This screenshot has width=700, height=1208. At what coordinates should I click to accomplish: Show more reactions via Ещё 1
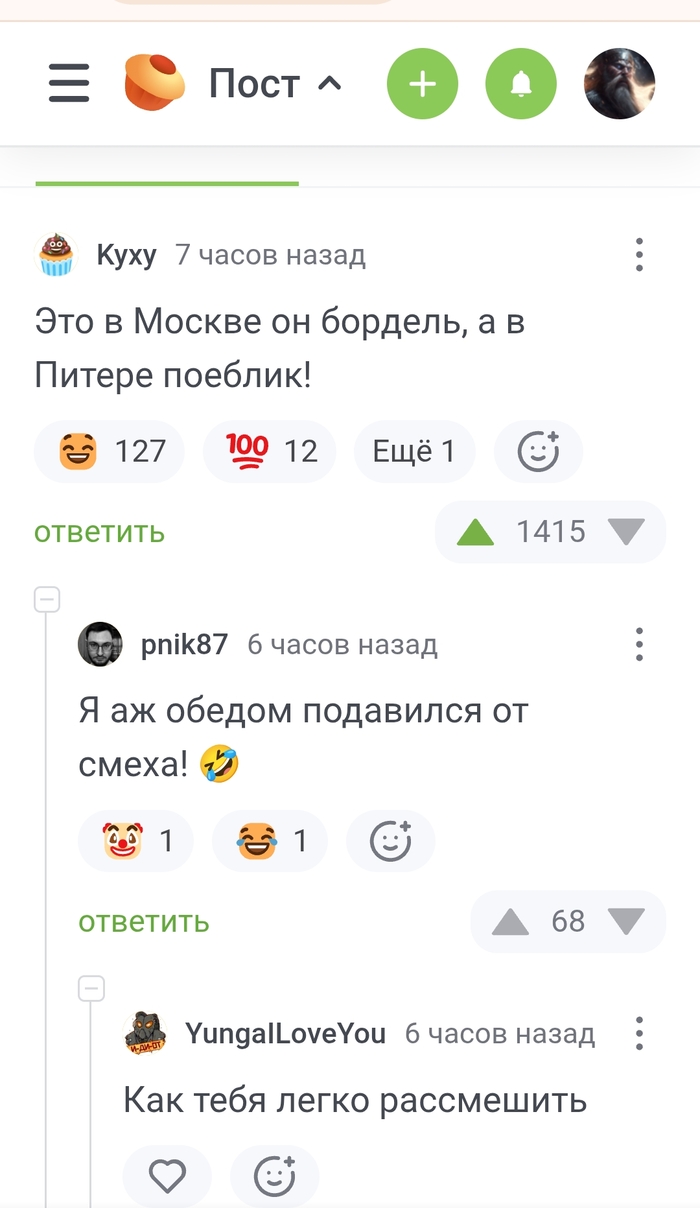pyautogui.click(x=413, y=452)
